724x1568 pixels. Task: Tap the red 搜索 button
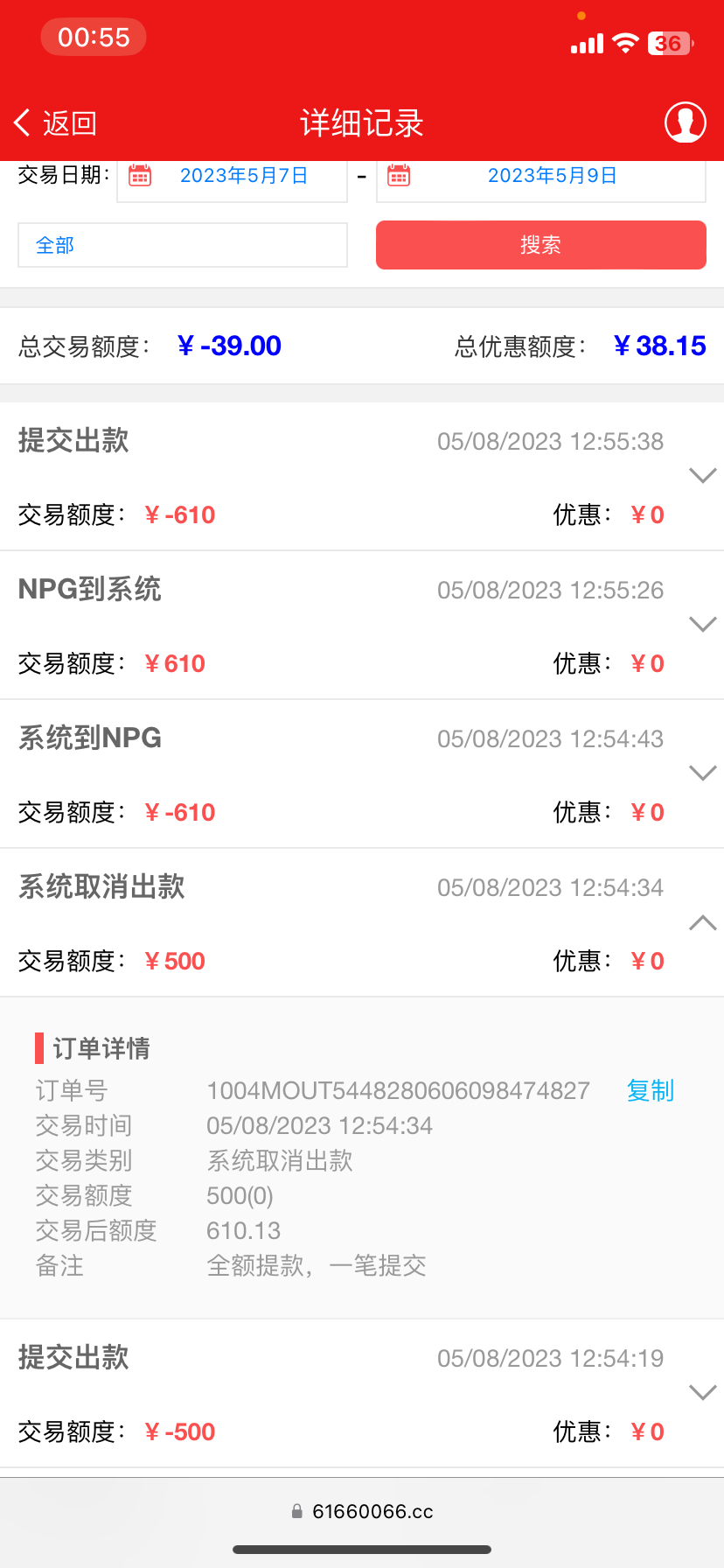click(540, 245)
